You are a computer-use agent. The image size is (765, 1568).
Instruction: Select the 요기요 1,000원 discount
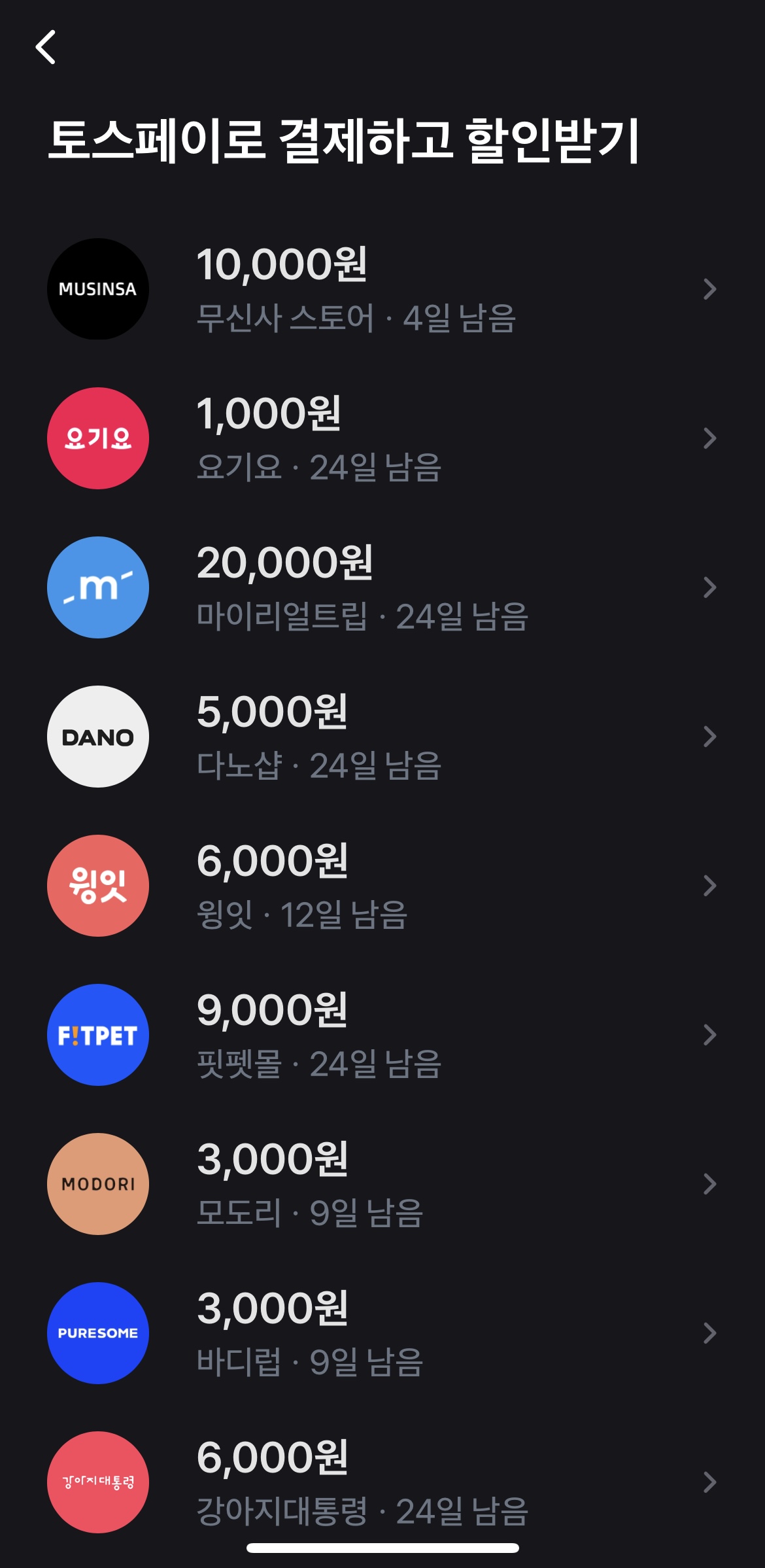pos(382,438)
